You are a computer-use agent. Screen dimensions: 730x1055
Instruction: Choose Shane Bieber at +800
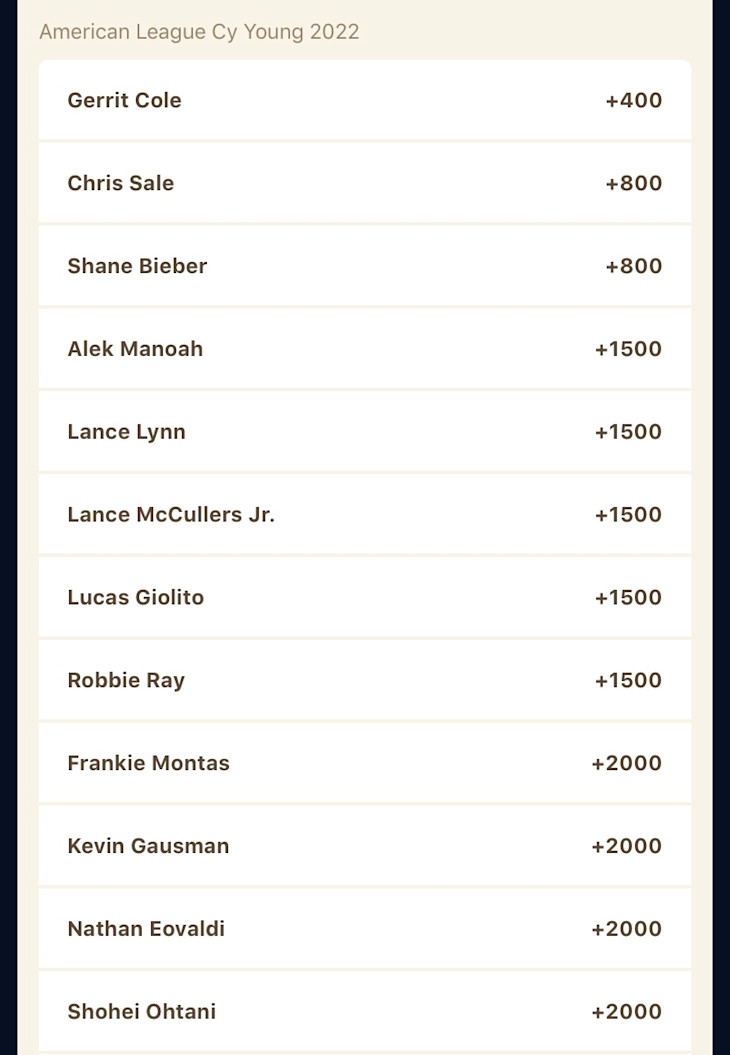click(364, 266)
